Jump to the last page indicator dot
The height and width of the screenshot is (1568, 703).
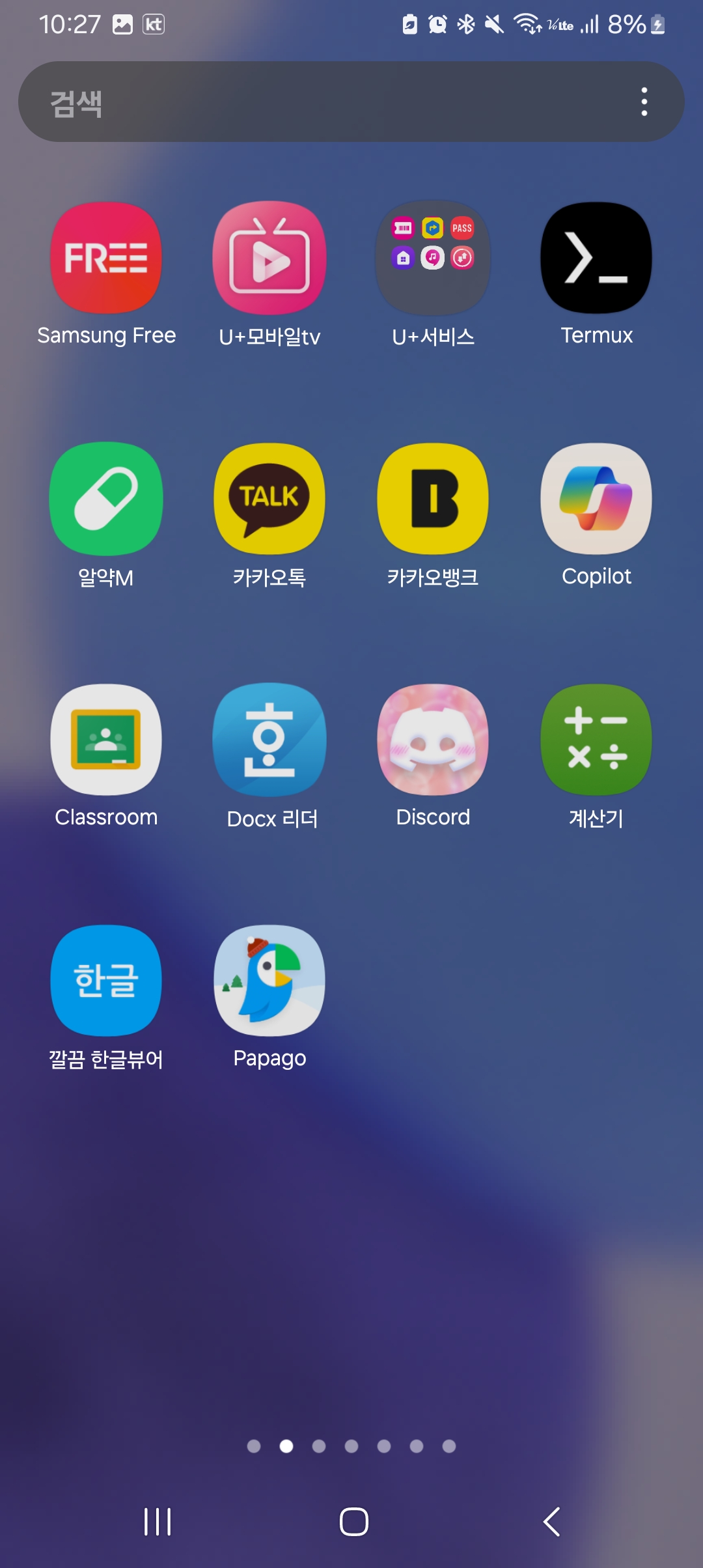point(449,1446)
